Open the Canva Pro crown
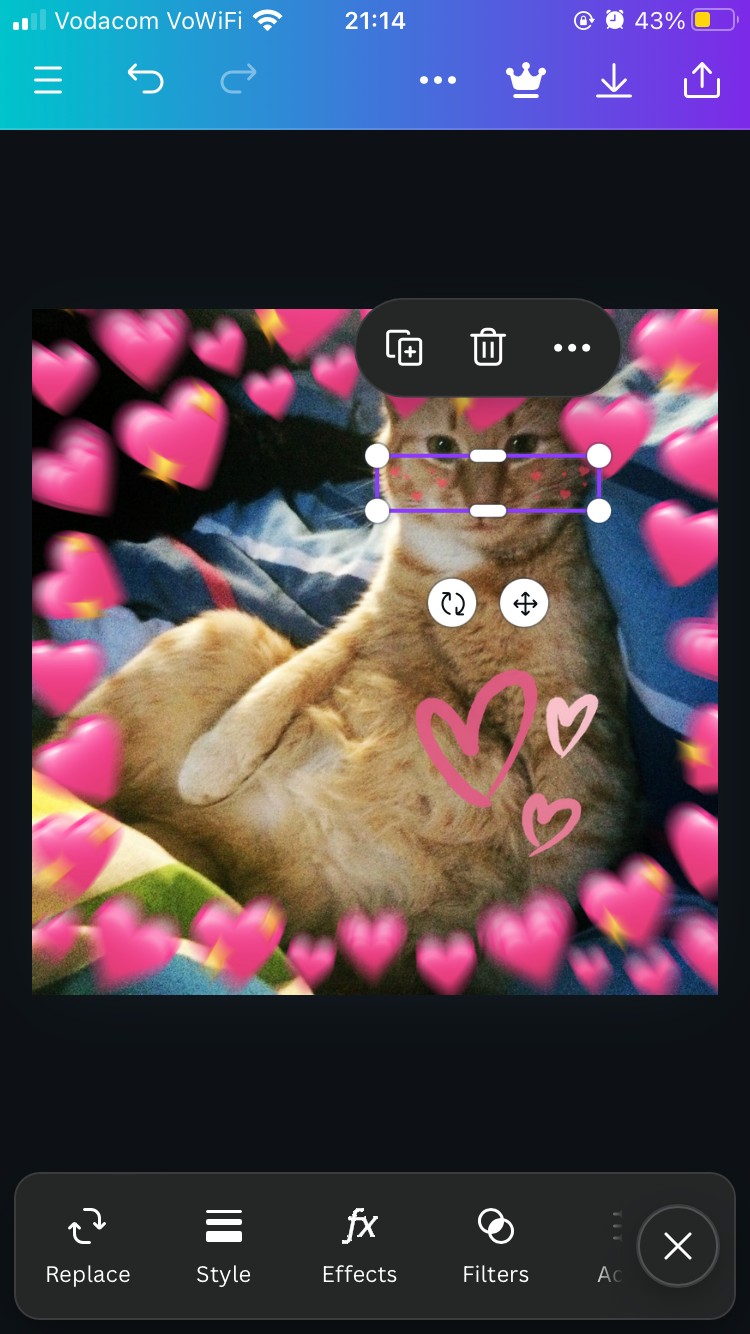 pos(526,80)
